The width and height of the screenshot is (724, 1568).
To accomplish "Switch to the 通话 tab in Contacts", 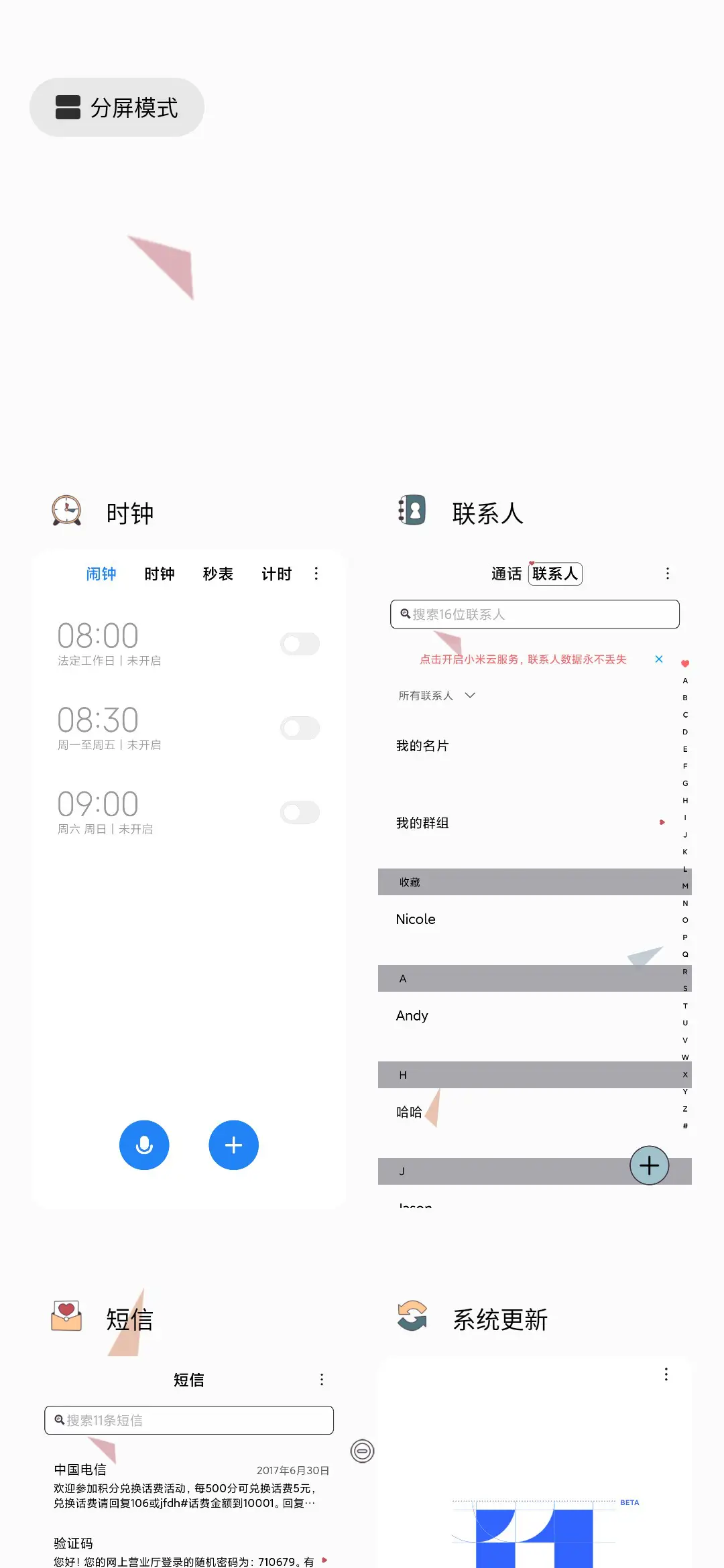I will pyautogui.click(x=505, y=574).
